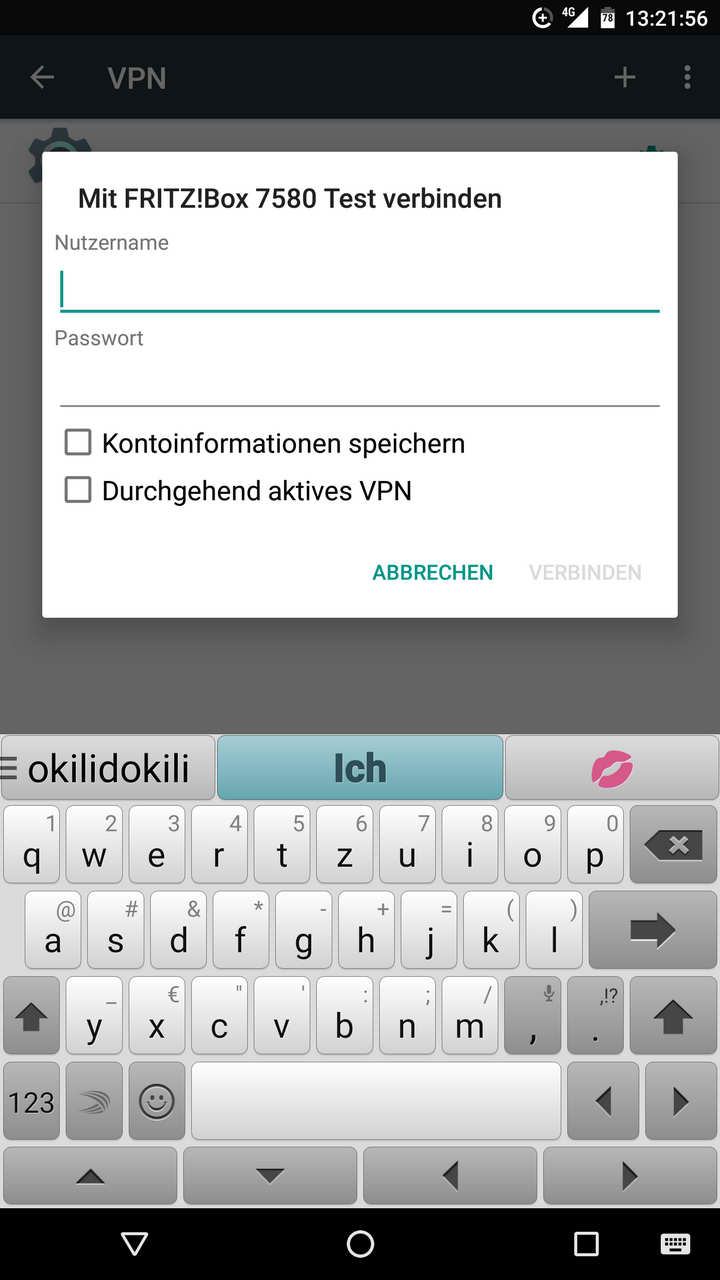The height and width of the screenshot is (1280, 720).
Task: Hit the keyboard backspace key
Action: pos(673,845)
